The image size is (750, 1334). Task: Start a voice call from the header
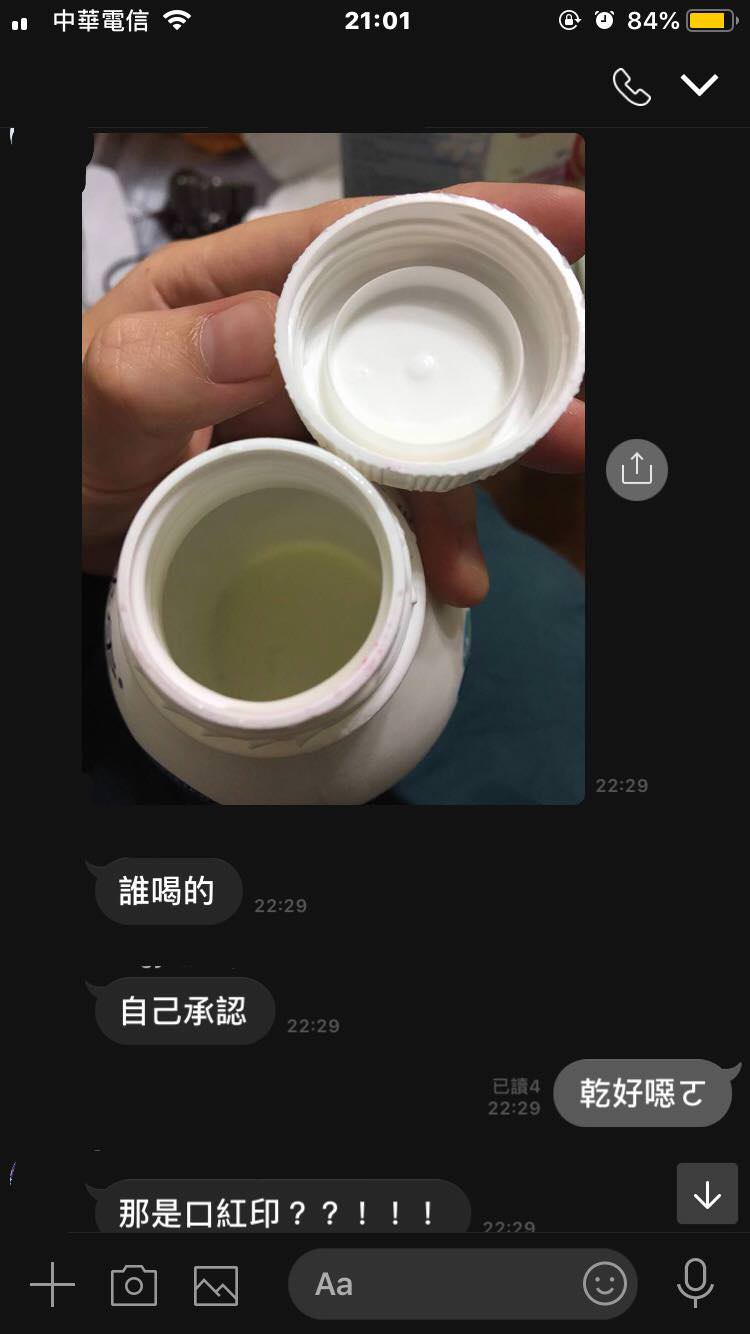click(631, 87)
